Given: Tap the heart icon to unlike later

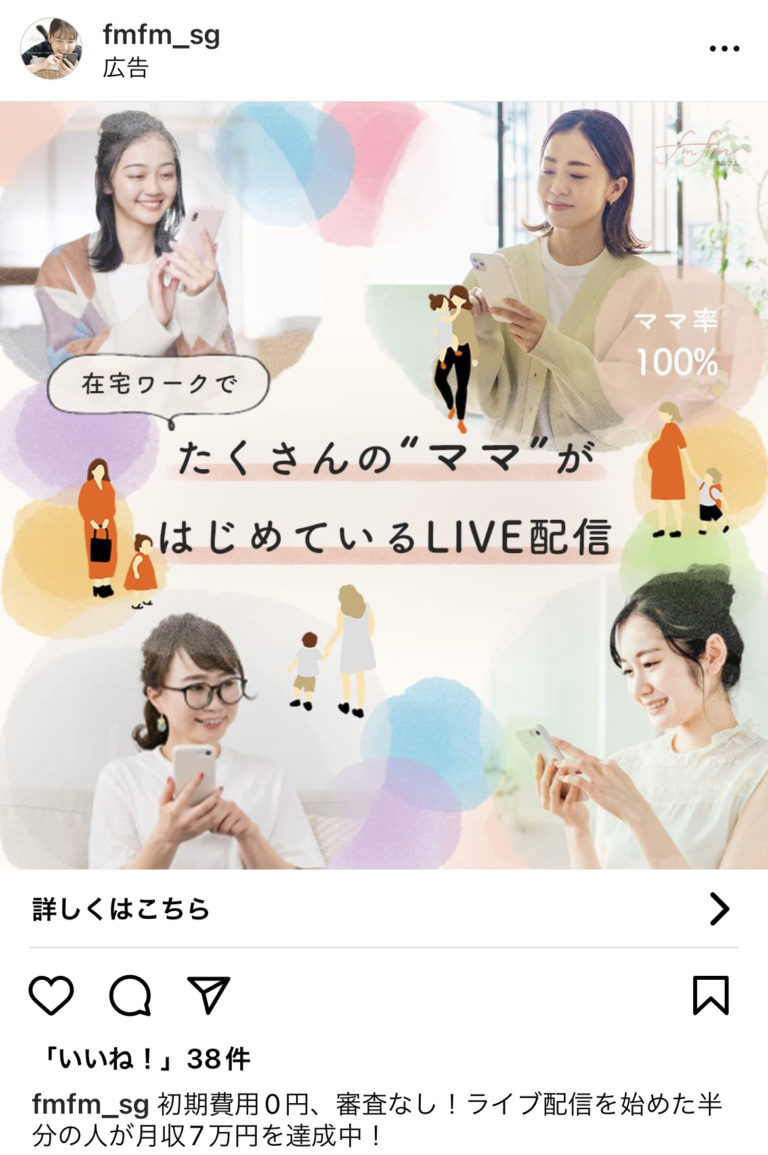Looking at the screenshot, I should tap(52, 994).
